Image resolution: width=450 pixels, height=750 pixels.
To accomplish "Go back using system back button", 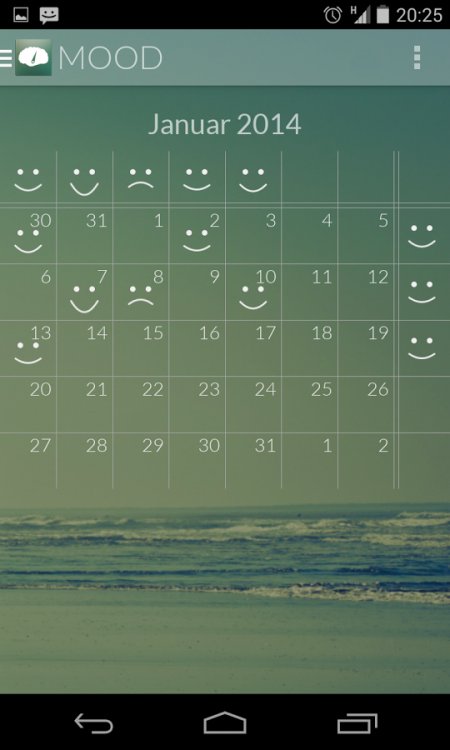I will 94,723.
